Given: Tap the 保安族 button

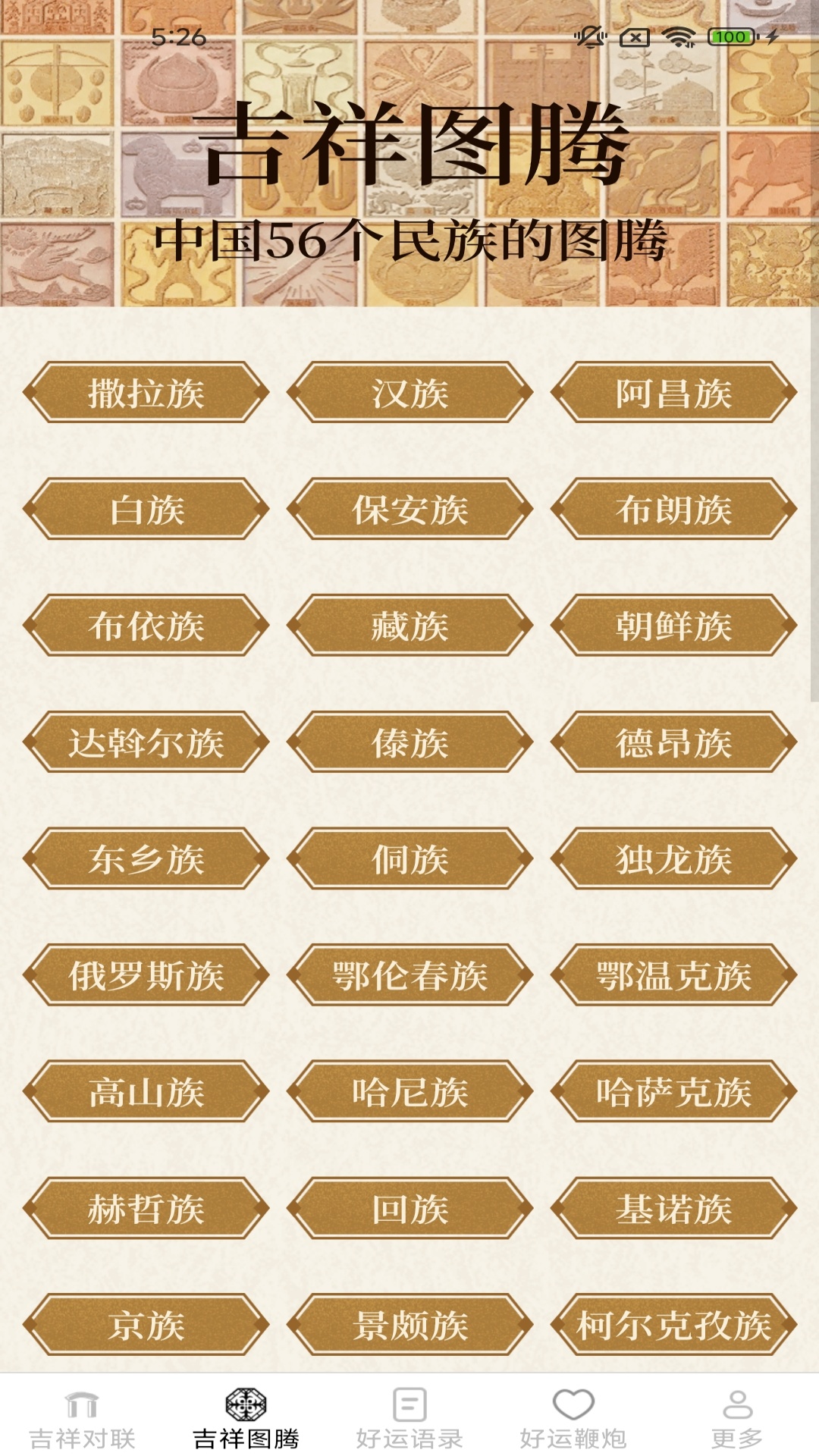Looking at the screenshot, I should pyautogui.click(x=409, y=509).
